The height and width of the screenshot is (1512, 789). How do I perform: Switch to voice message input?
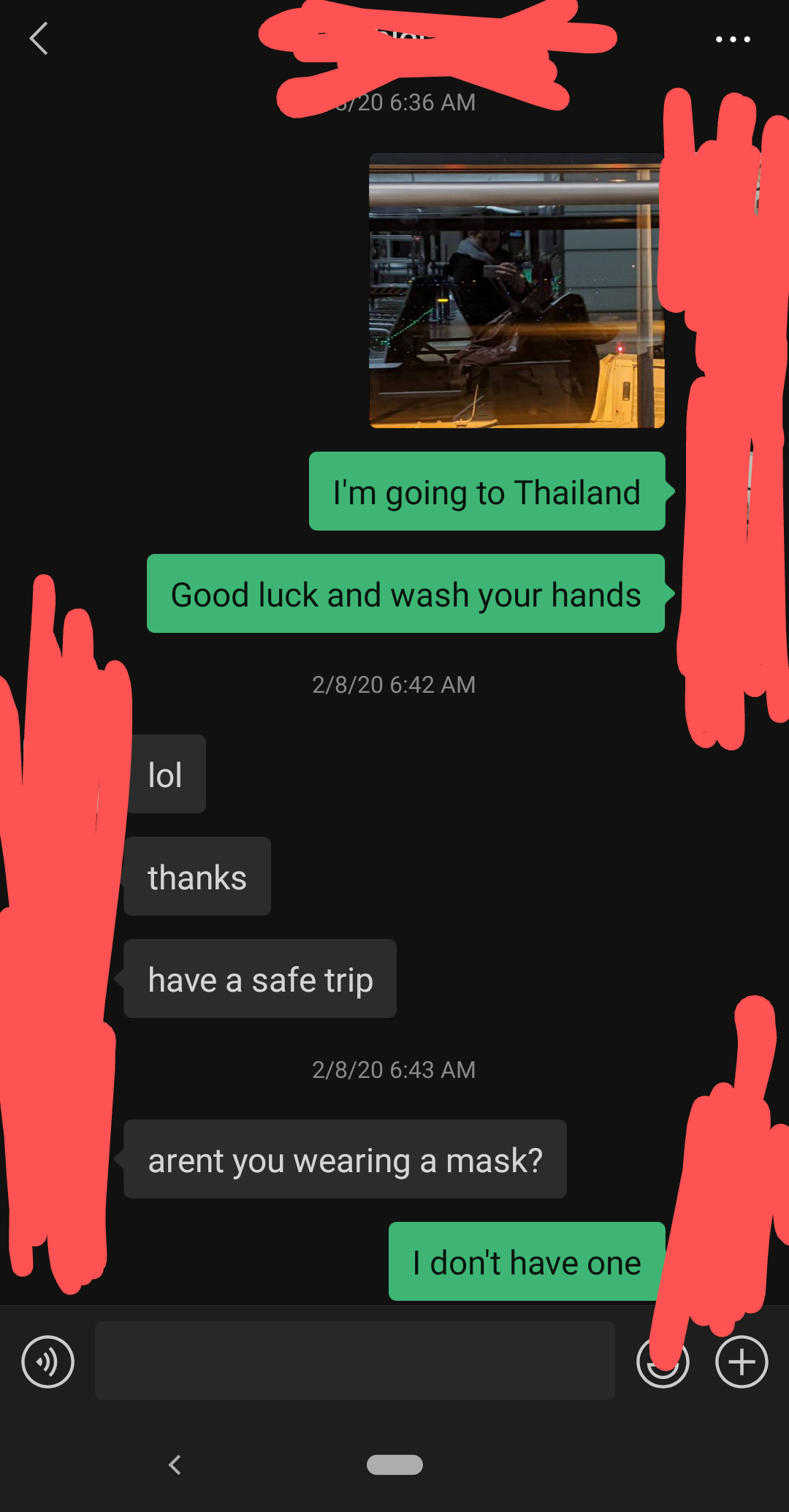tap(48, 1361)
